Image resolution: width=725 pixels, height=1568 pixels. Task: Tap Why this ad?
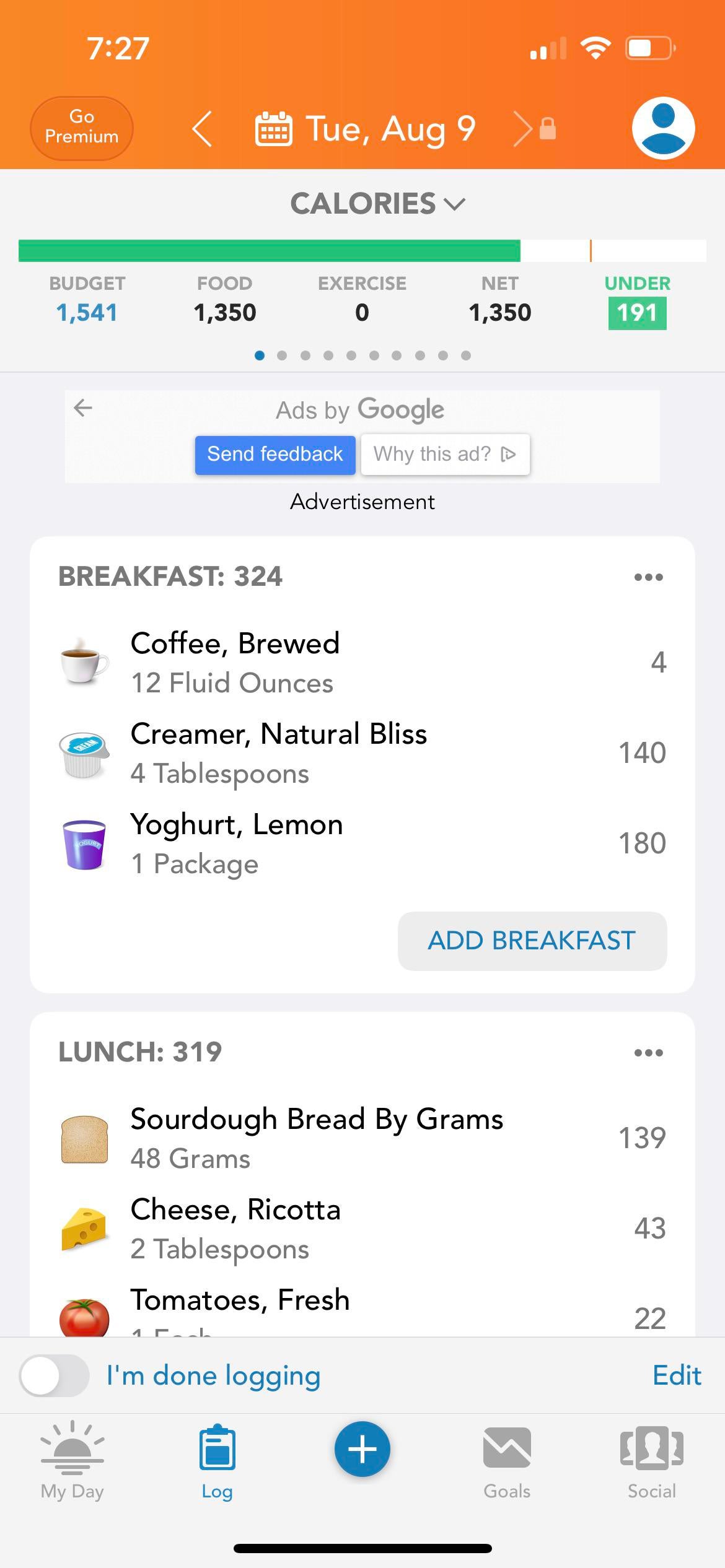tap(445, 455)
